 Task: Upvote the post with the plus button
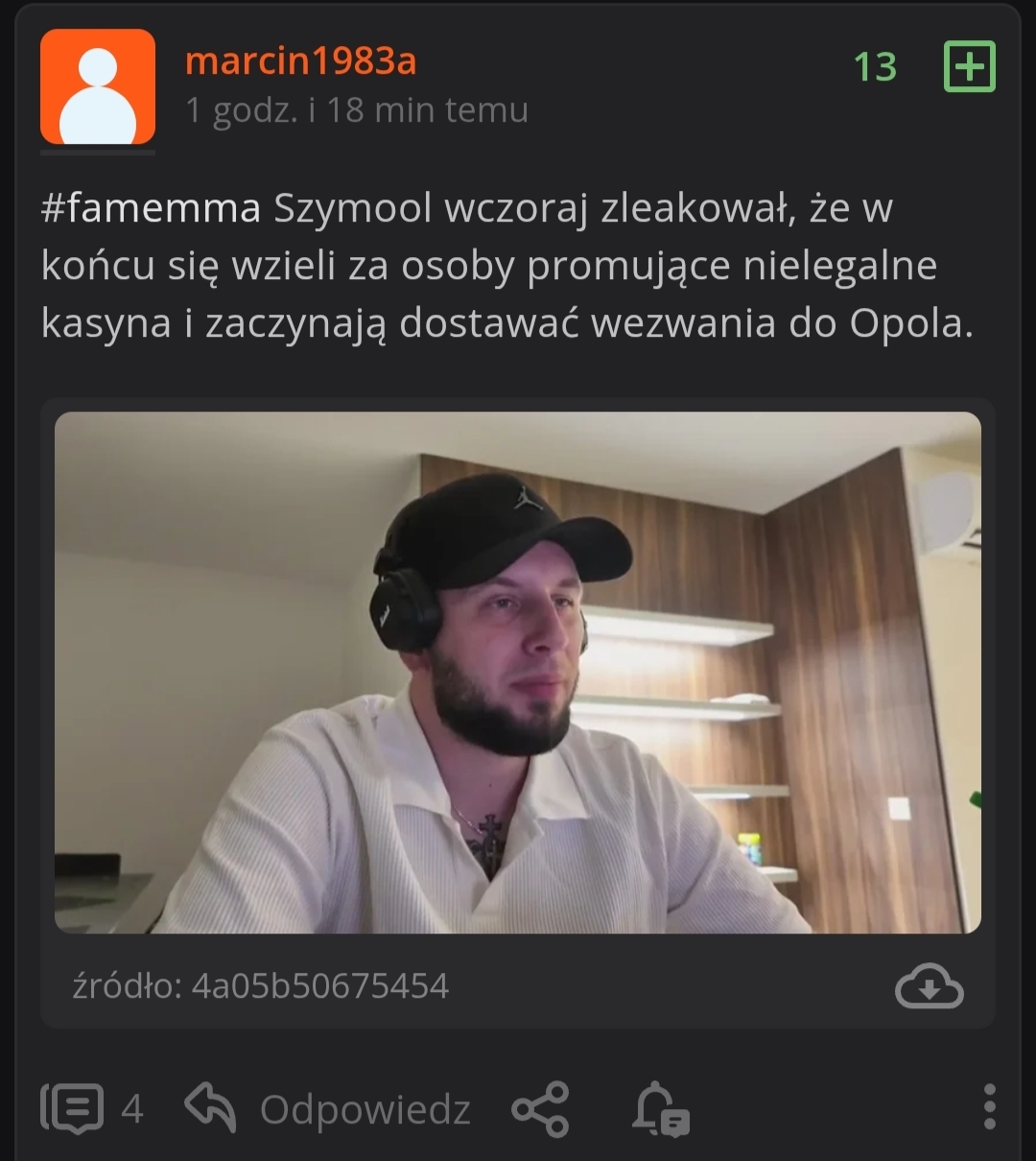(x=969, y=66)
